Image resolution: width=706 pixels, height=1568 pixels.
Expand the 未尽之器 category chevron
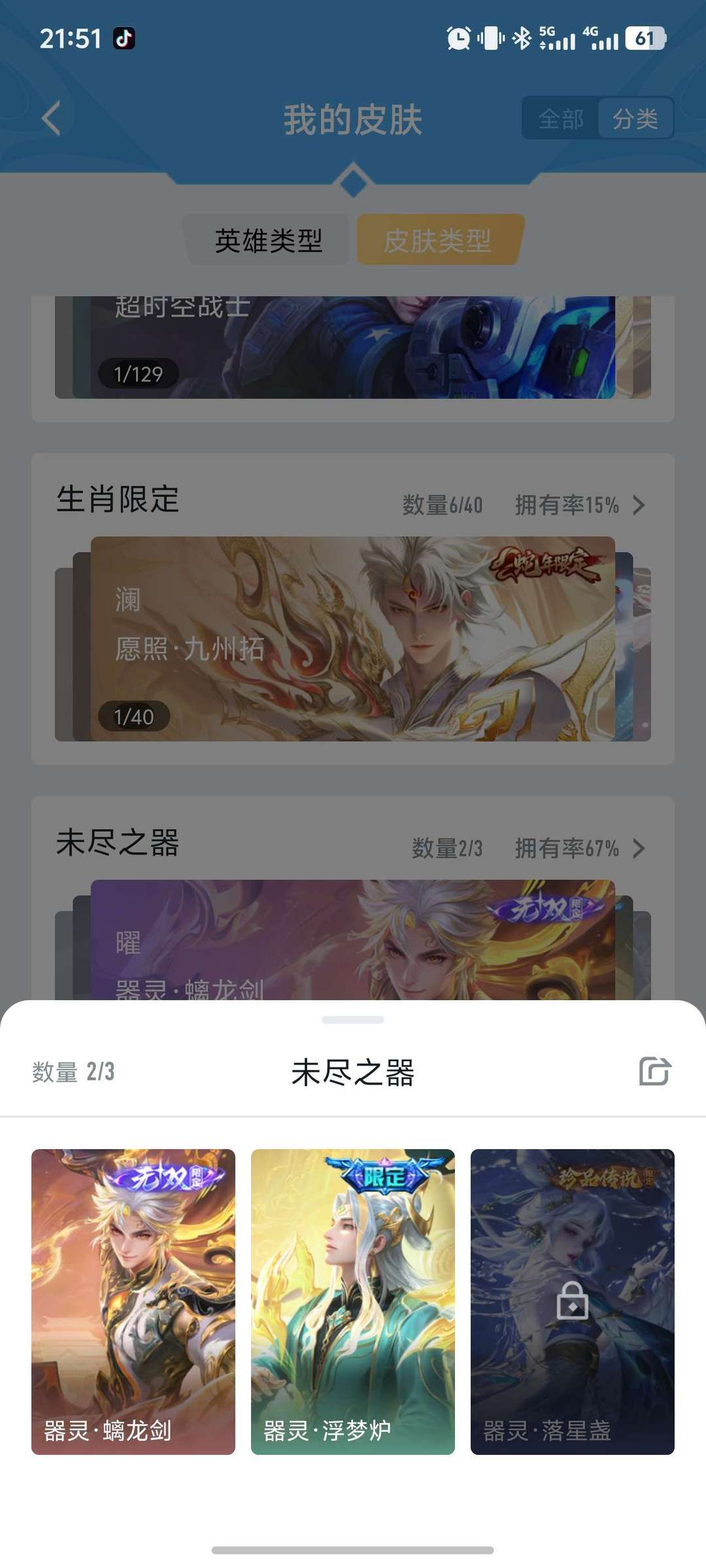pyautogui.click(x=639, y=848)
